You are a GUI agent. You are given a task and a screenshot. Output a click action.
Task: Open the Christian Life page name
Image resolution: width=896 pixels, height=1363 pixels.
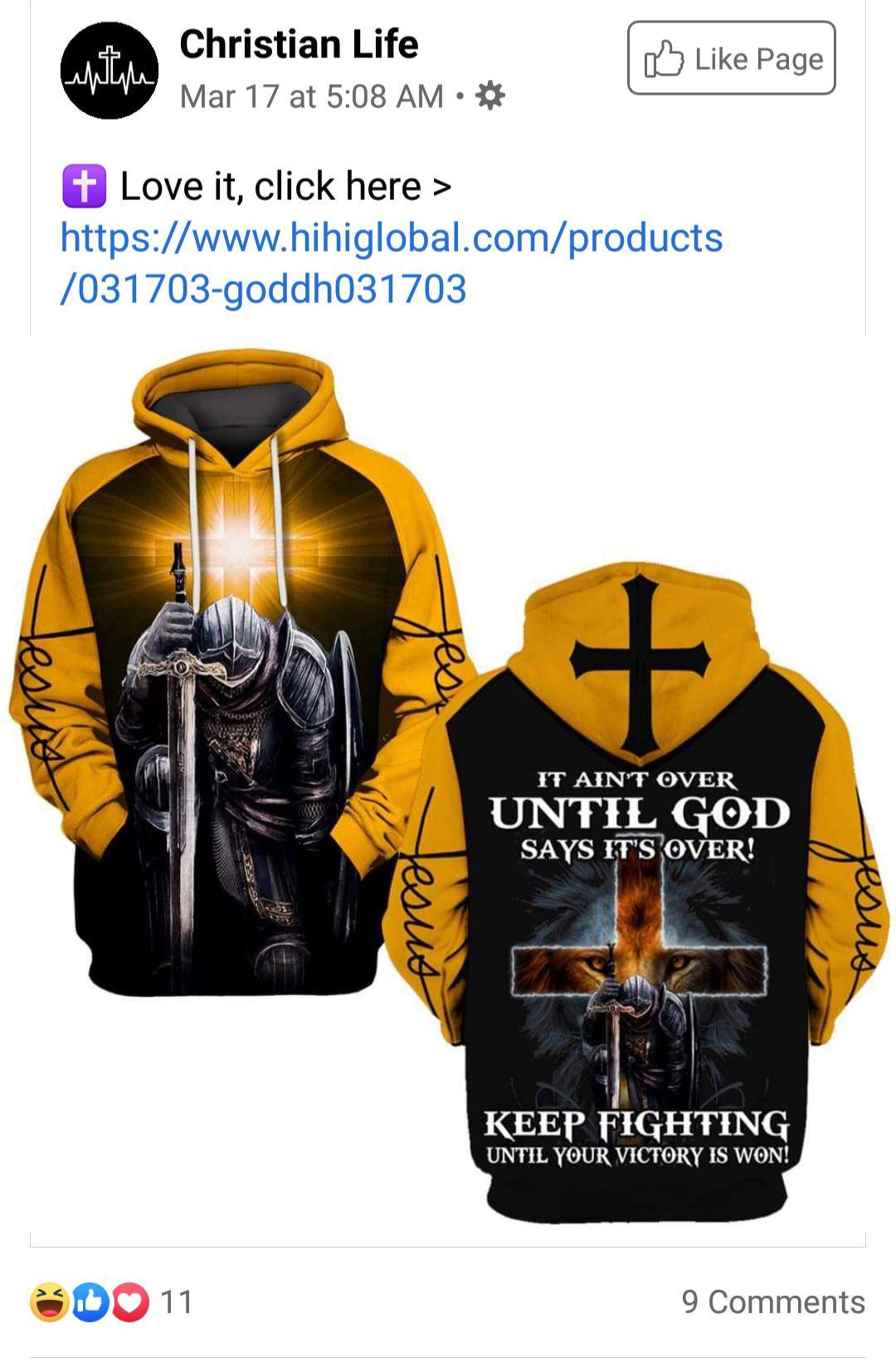[x=299, y=44]
